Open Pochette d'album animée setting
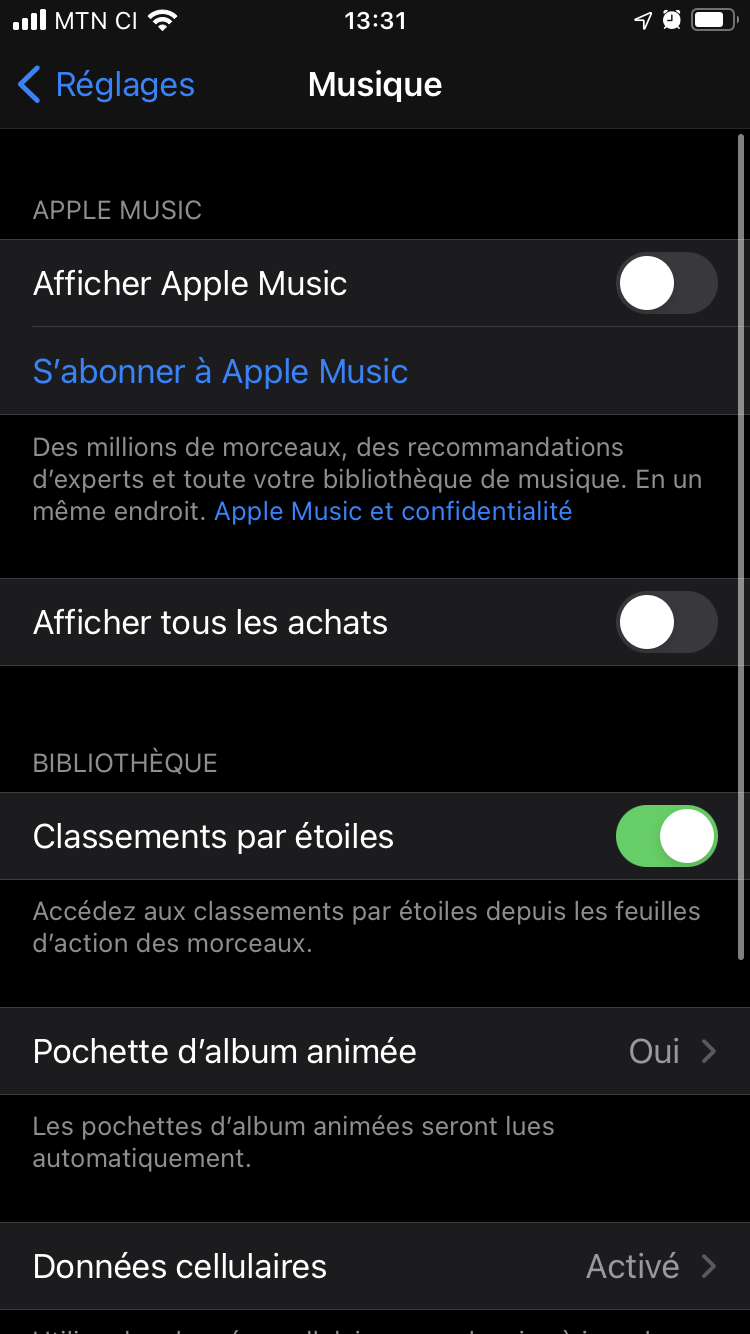The height and width of the screenshot is (1334, 750). [x=375, y=1051]
